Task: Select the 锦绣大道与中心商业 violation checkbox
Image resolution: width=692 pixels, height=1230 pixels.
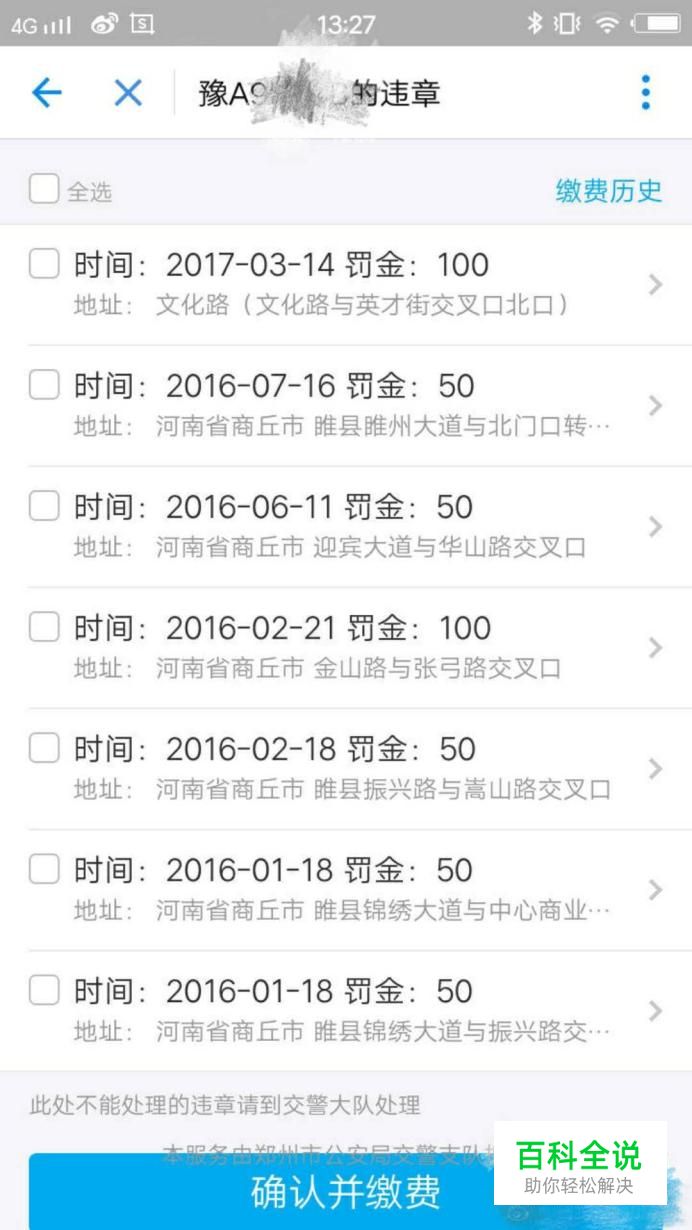Action: 44,870
